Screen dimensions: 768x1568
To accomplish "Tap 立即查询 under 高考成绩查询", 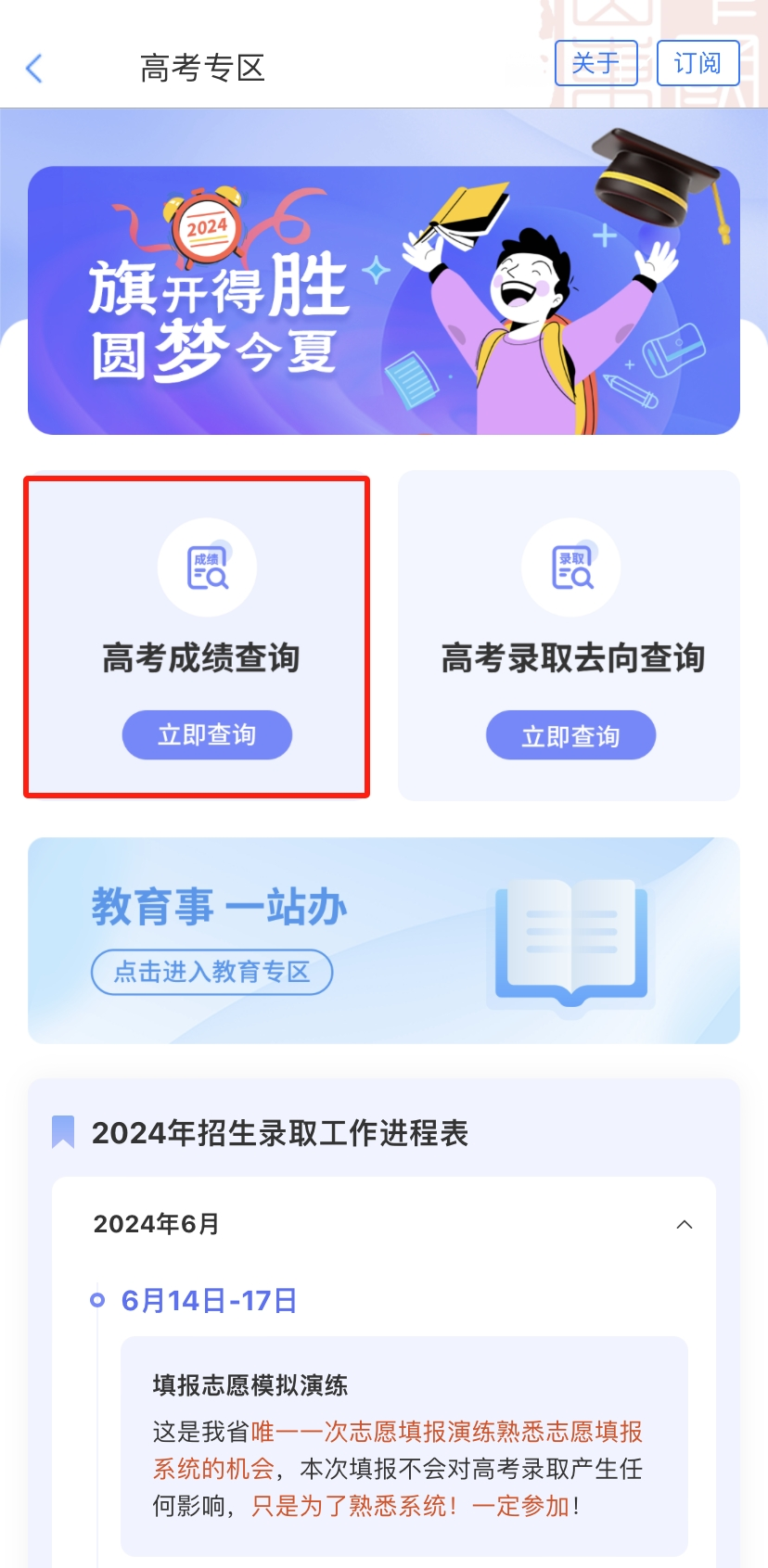I will tap(207, 735).
